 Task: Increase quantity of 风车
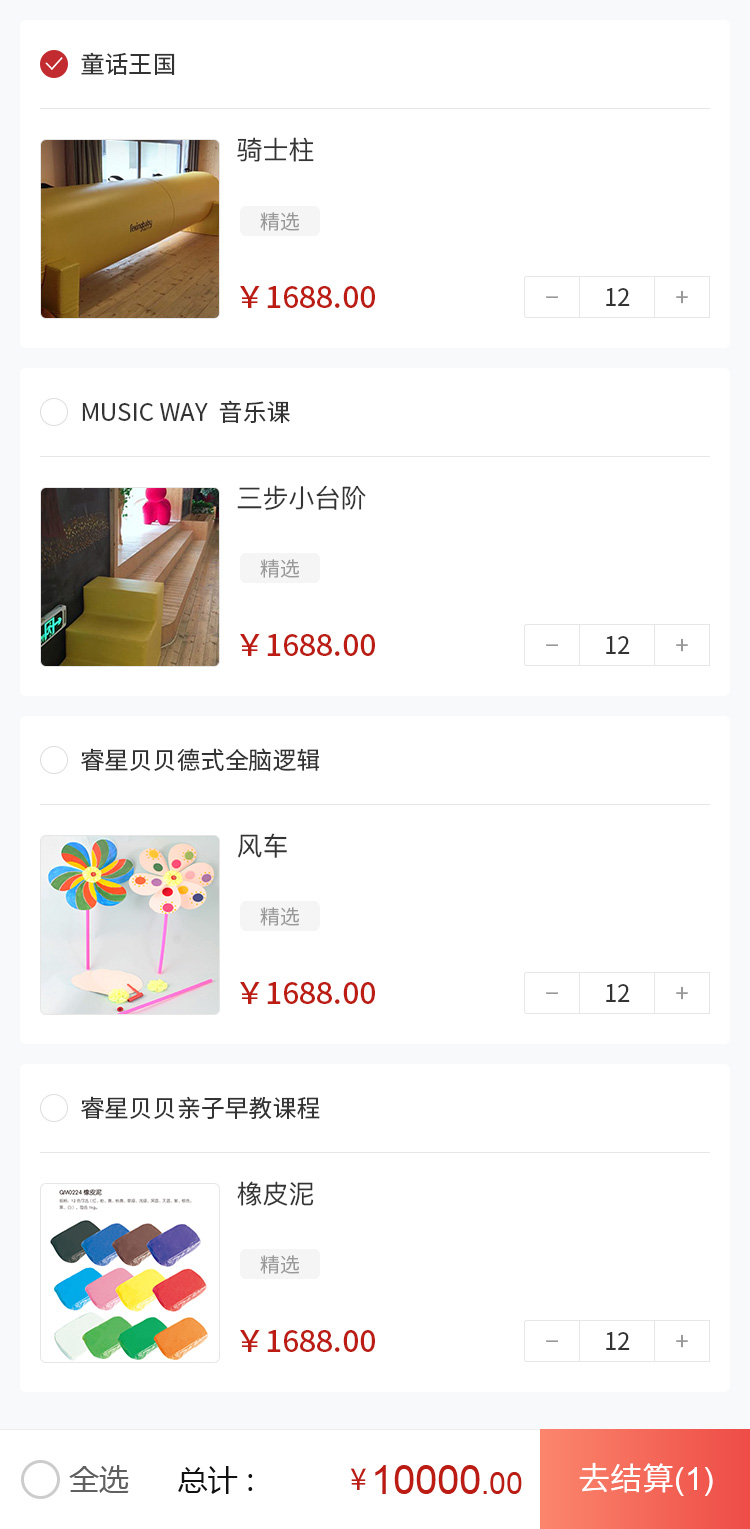point(682,993)
